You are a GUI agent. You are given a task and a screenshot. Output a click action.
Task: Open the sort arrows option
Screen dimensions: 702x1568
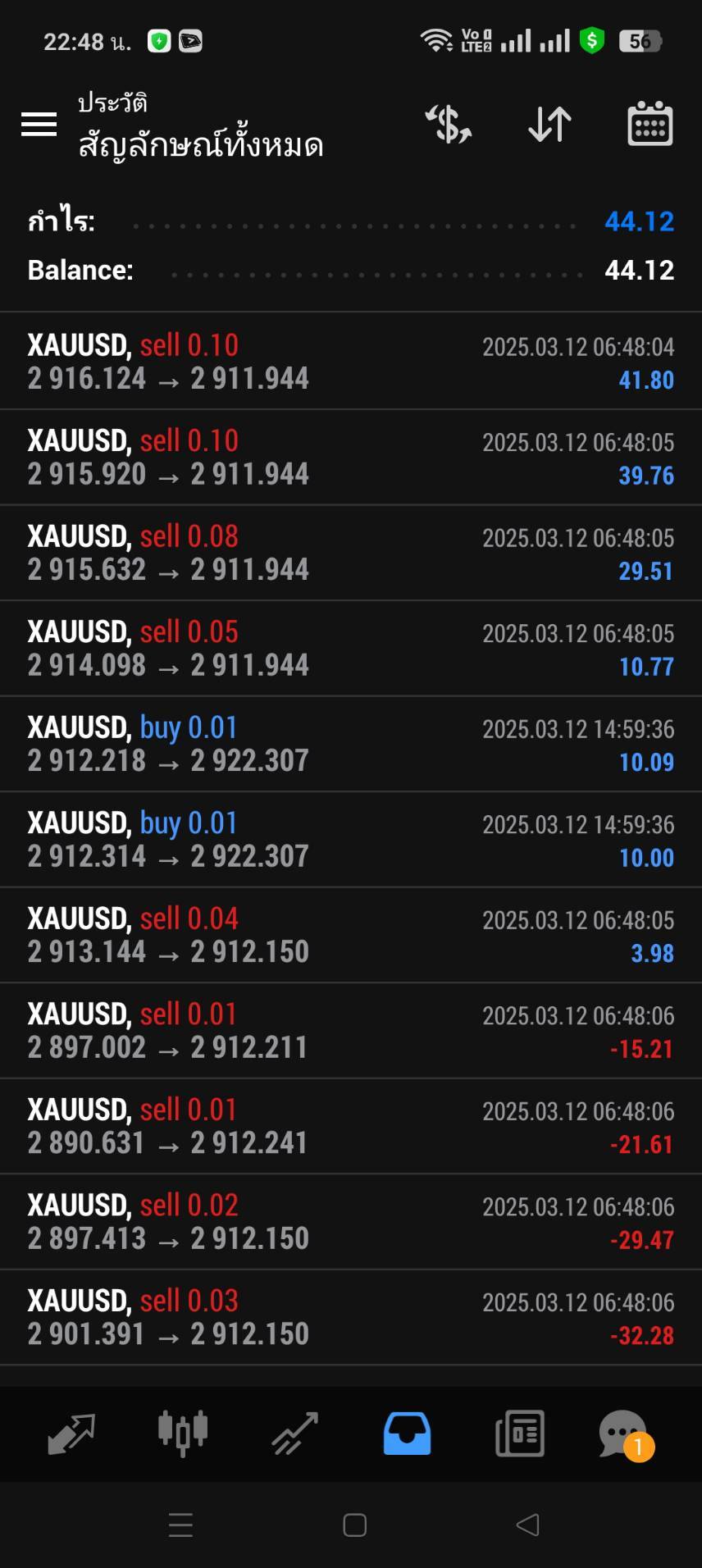click(x=549, y=125)
